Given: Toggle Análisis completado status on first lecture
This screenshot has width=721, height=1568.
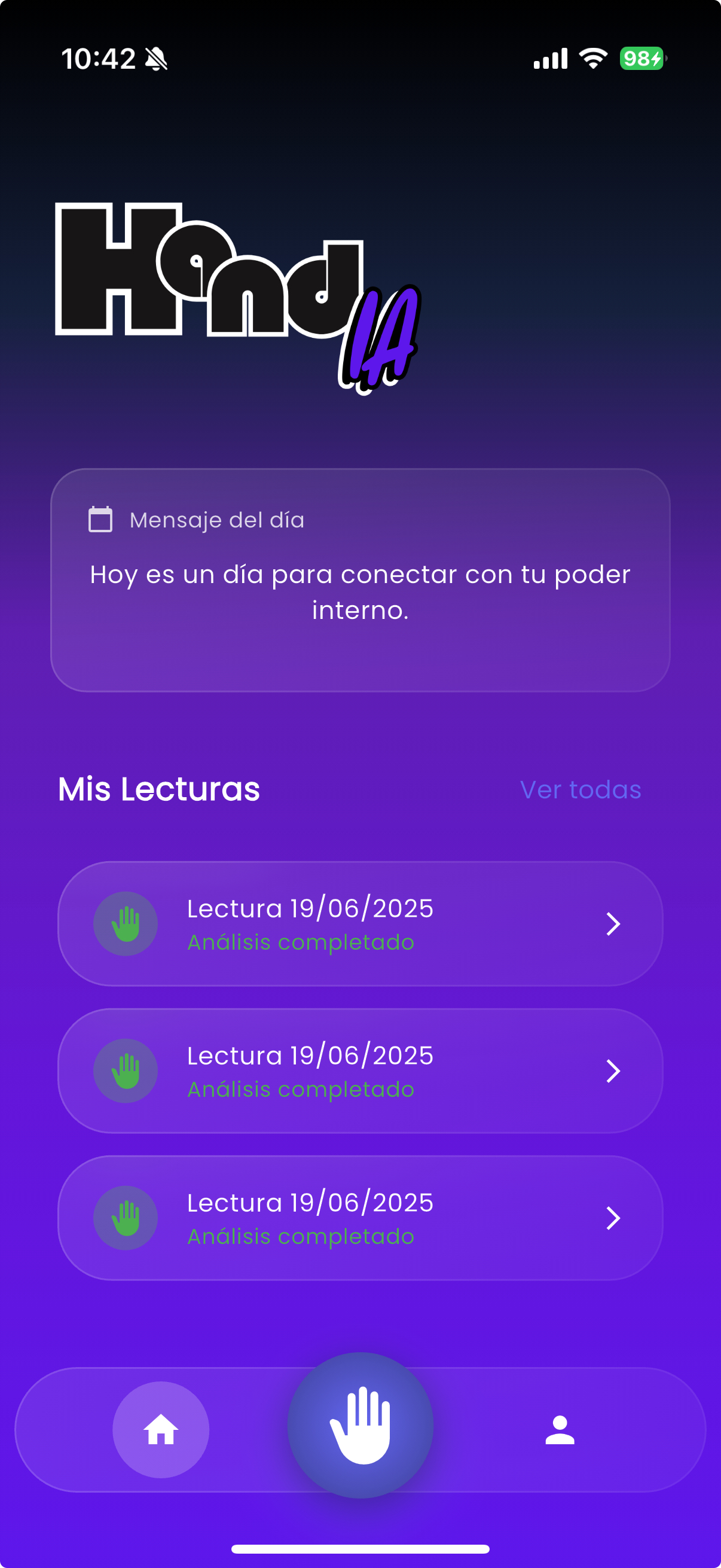Looking at the screenshot, I should point(301,941).
